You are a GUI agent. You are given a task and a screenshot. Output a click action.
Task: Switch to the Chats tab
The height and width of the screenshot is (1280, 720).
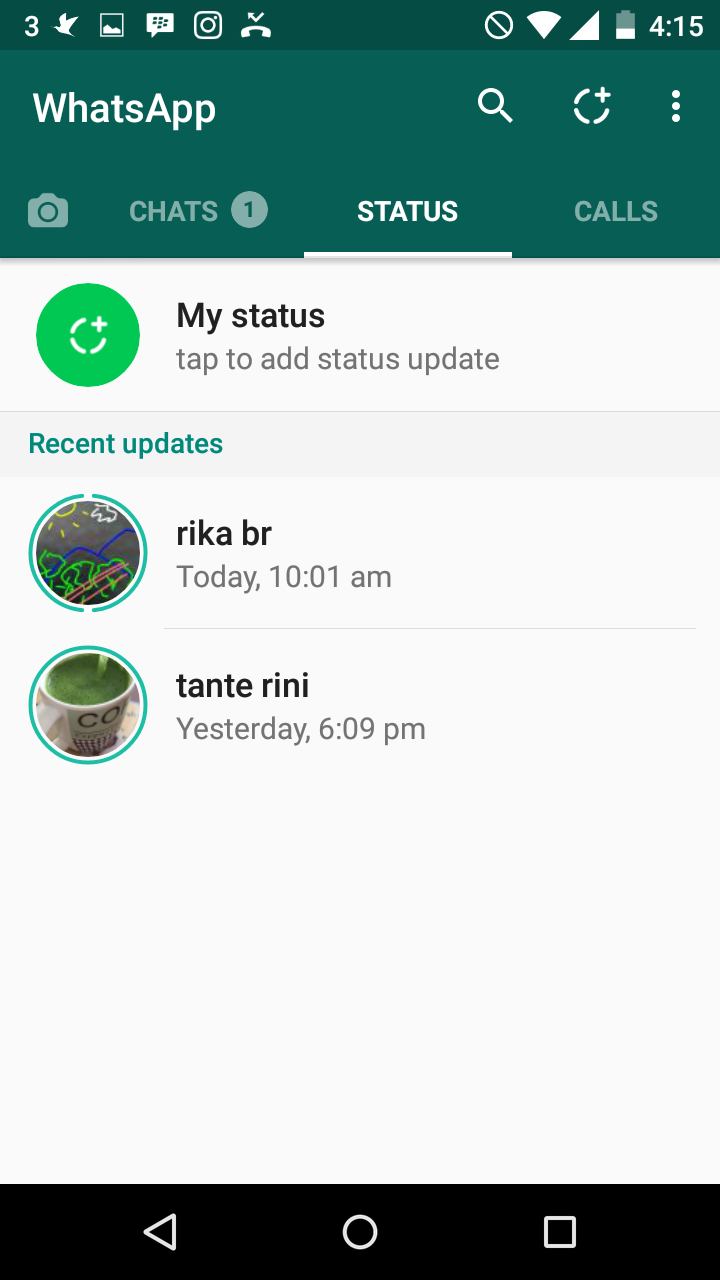(x=197, y=211)
